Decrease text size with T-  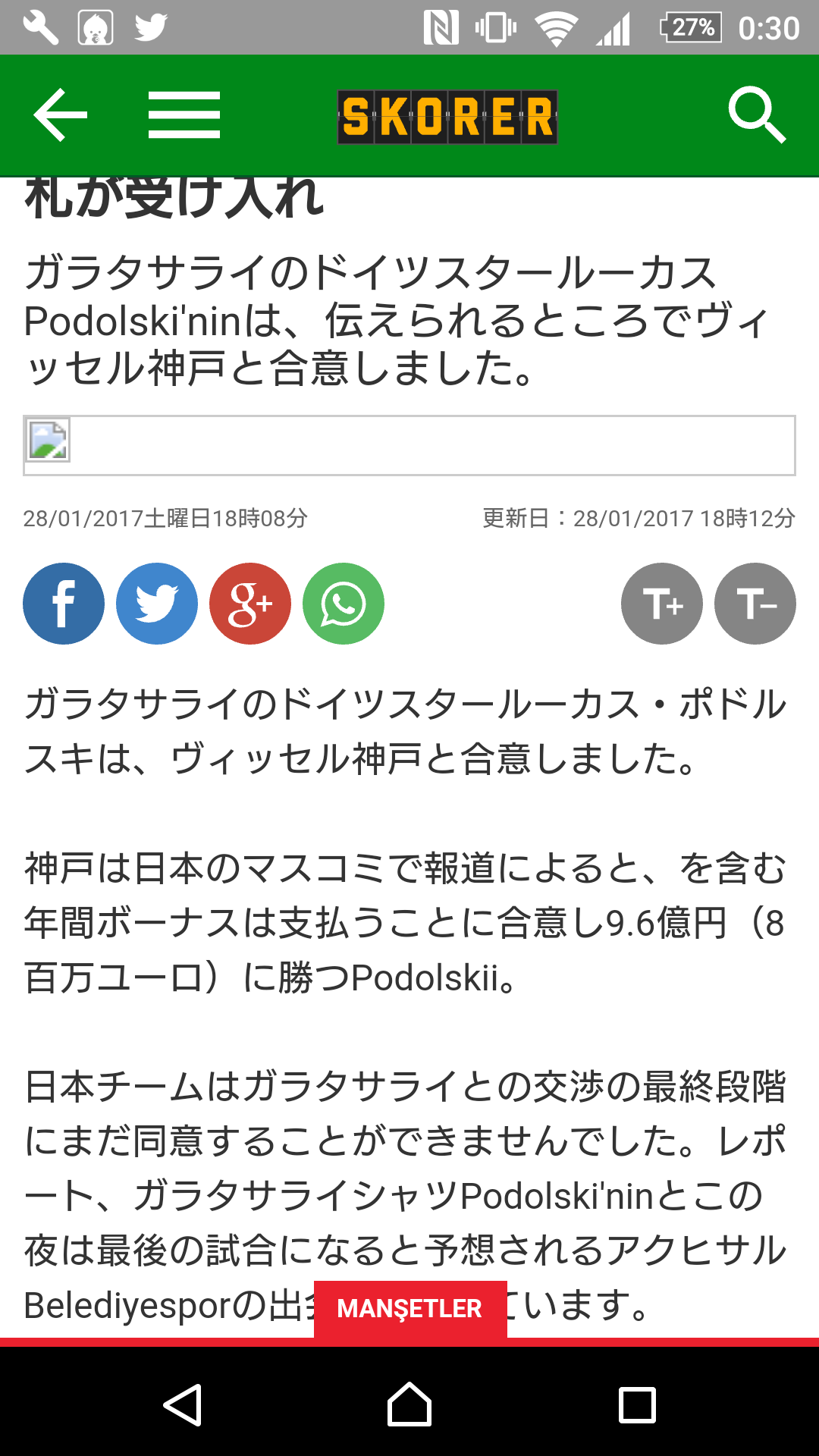(x=755, y=604)
